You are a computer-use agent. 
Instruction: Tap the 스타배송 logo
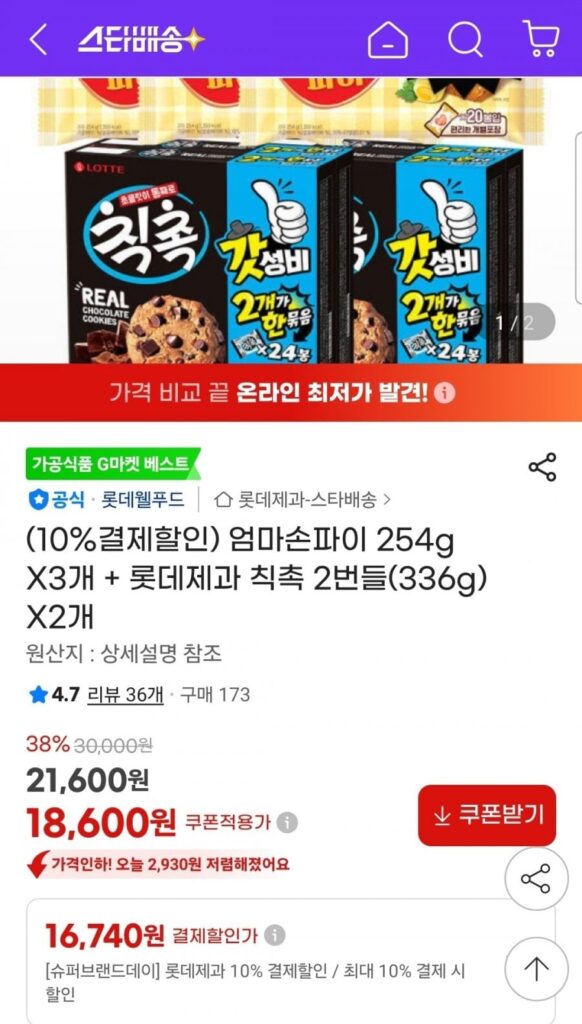[141, 40]
